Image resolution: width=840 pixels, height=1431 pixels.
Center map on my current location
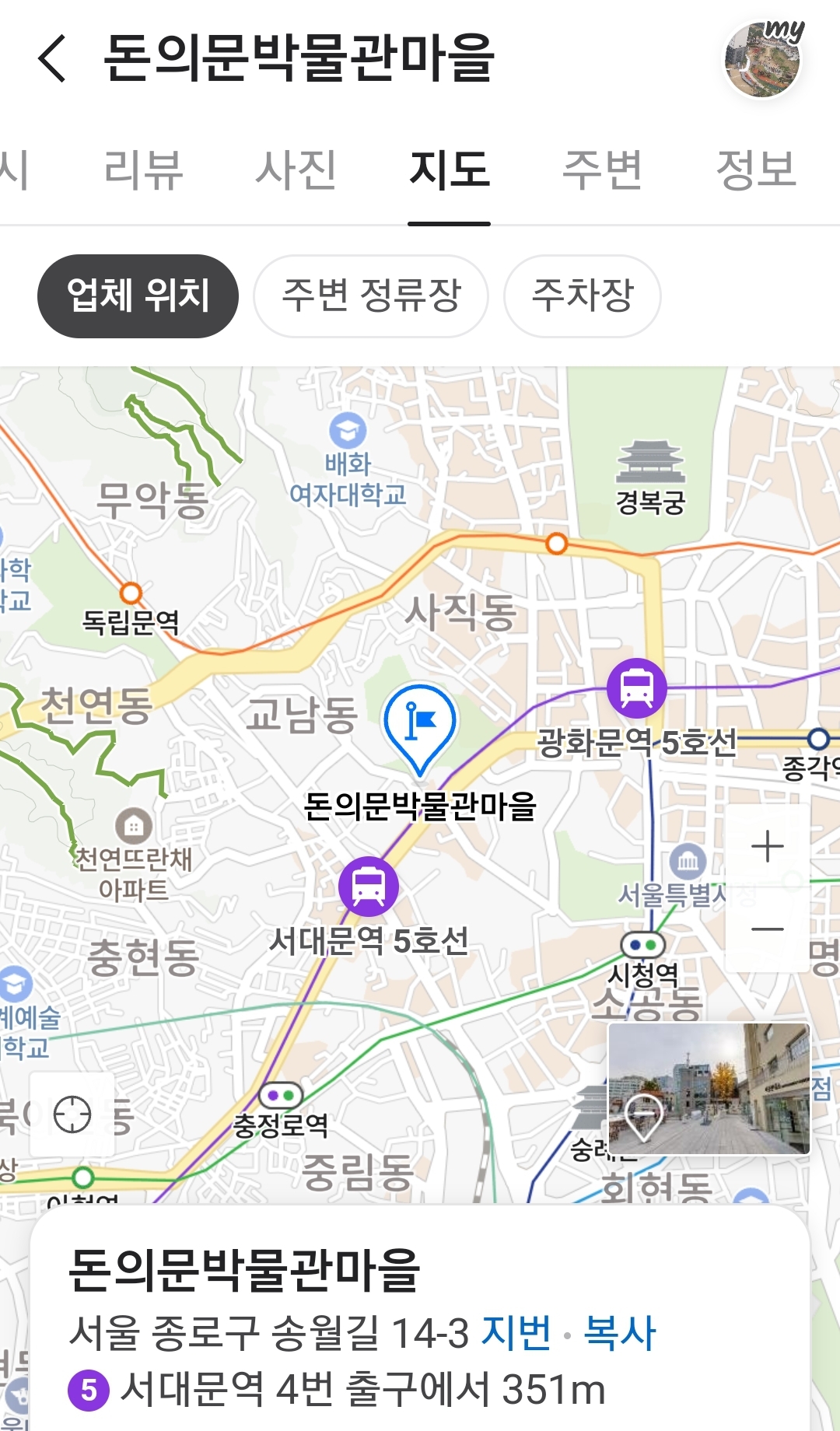tap(72, 1114)
